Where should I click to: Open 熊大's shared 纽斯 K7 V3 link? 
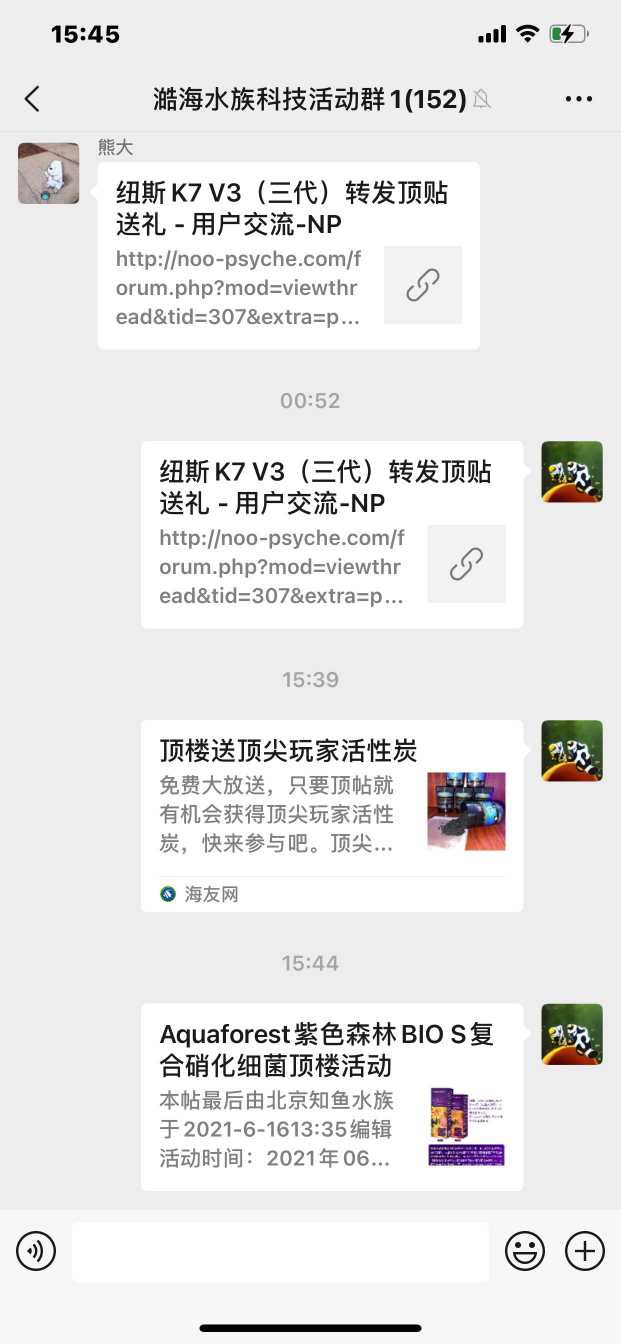pos(288,256)
